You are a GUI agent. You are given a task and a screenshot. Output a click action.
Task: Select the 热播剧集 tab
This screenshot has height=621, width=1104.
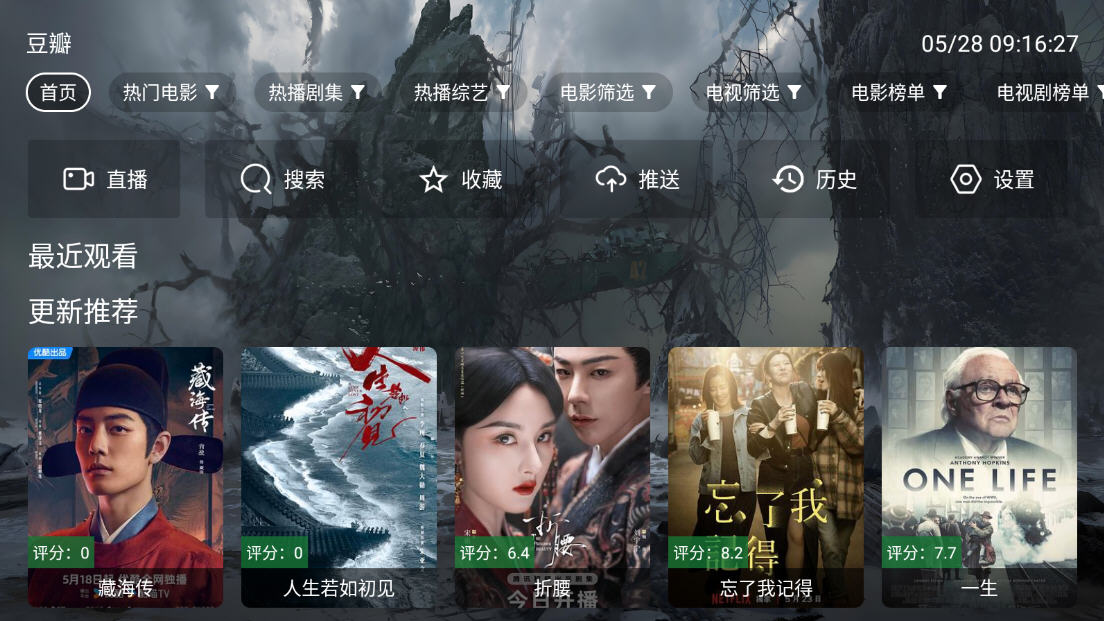tap(316, 93)
